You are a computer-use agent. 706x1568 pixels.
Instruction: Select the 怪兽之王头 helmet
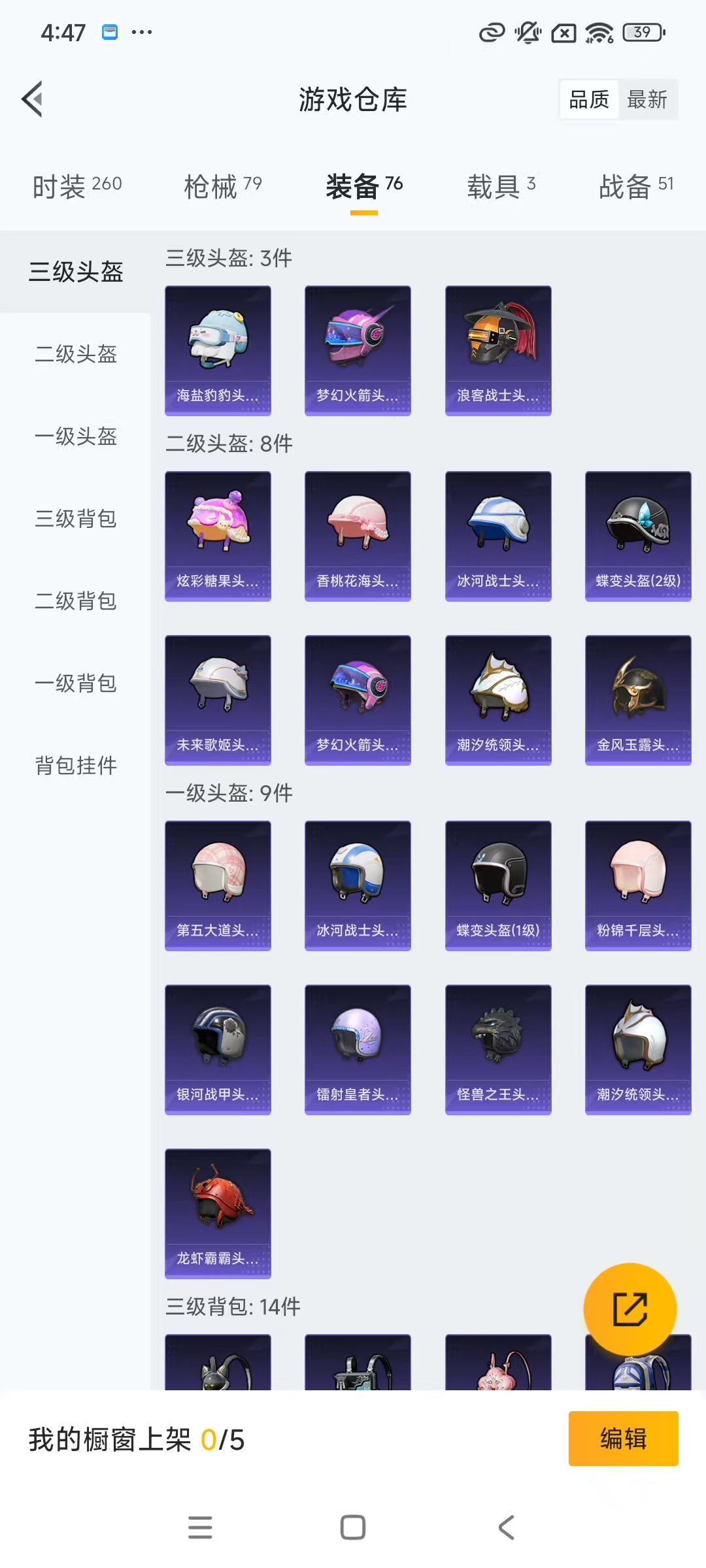pyautogui.click(x=498, y=1049)
